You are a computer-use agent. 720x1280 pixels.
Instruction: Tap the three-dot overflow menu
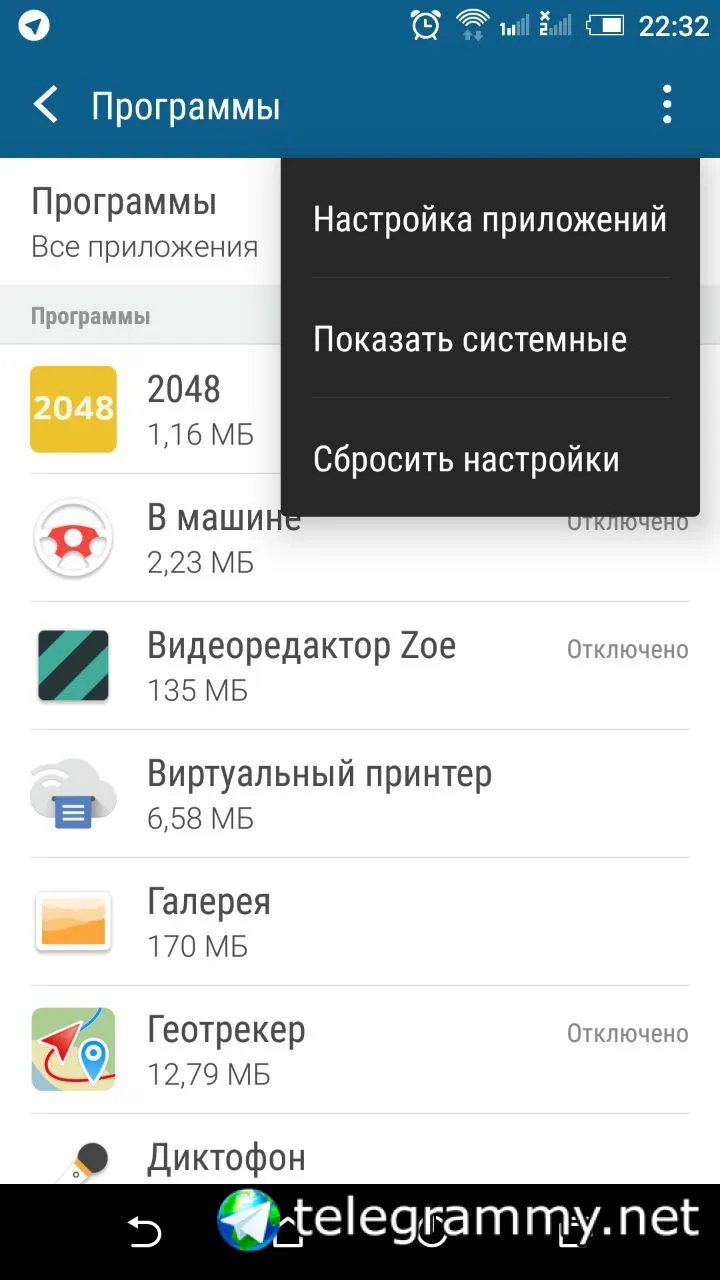click(667, 105)
